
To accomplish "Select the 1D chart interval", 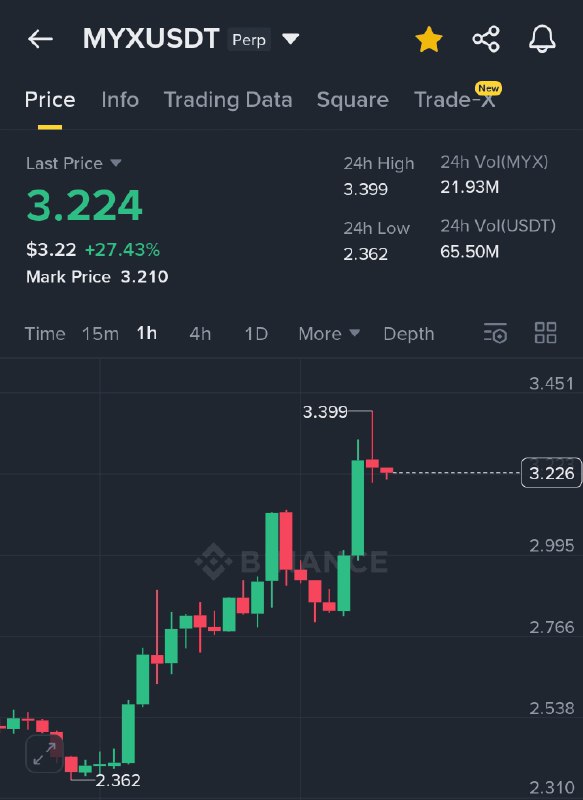I will tap(256, 334).
